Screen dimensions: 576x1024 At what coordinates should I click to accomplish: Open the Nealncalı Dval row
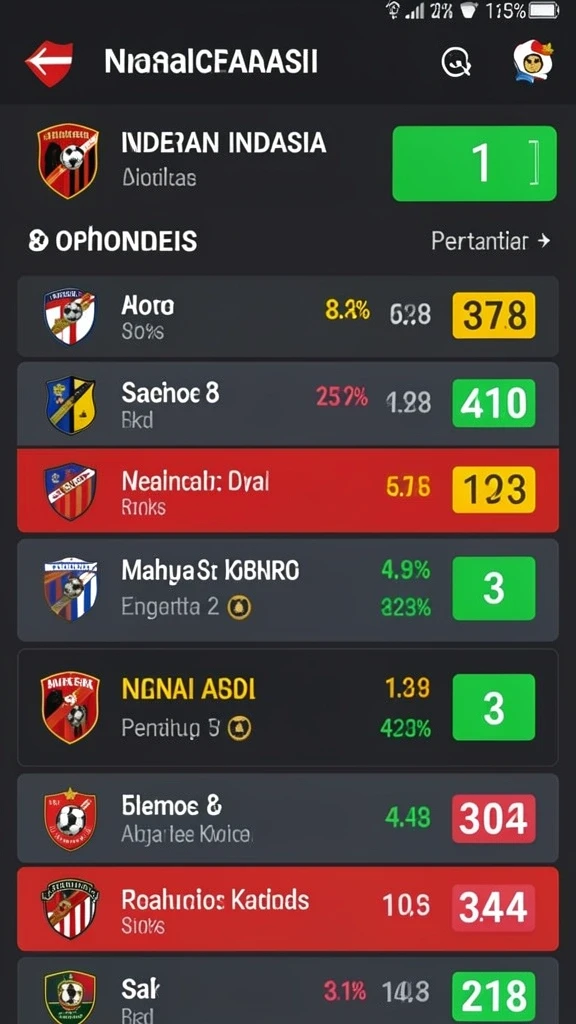(287, 490)
